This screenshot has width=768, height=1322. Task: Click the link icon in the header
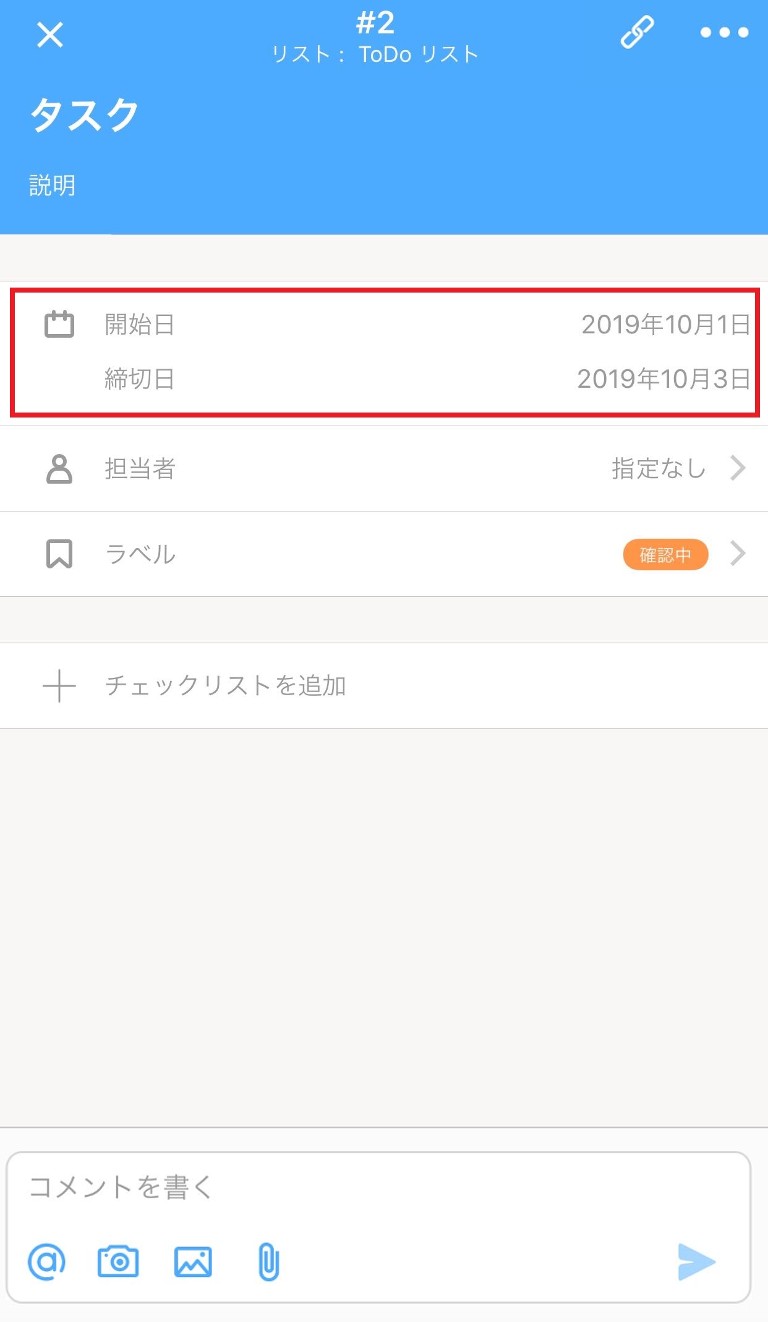(637, 31)
